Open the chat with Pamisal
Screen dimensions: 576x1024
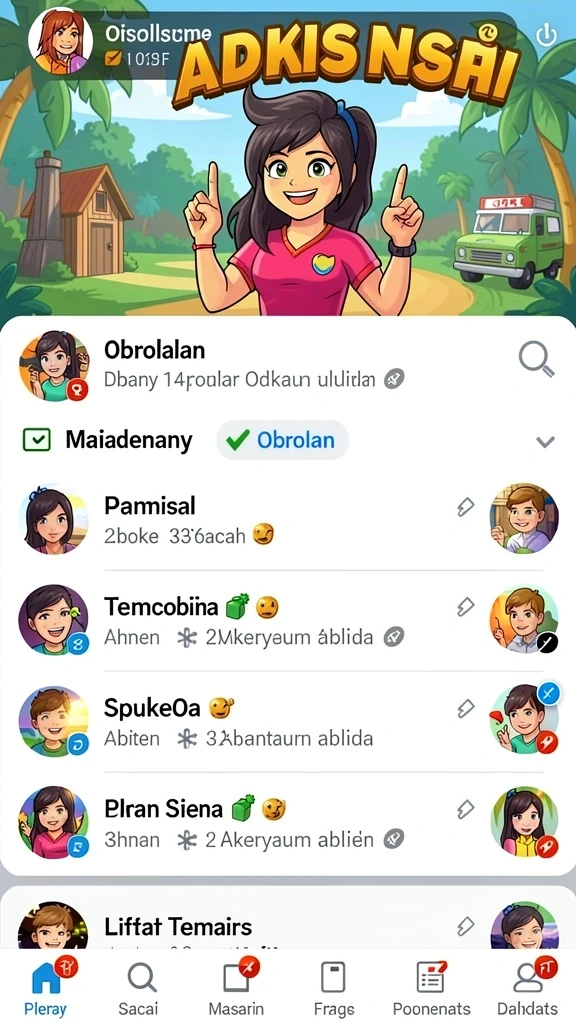[x=288, y=519]
